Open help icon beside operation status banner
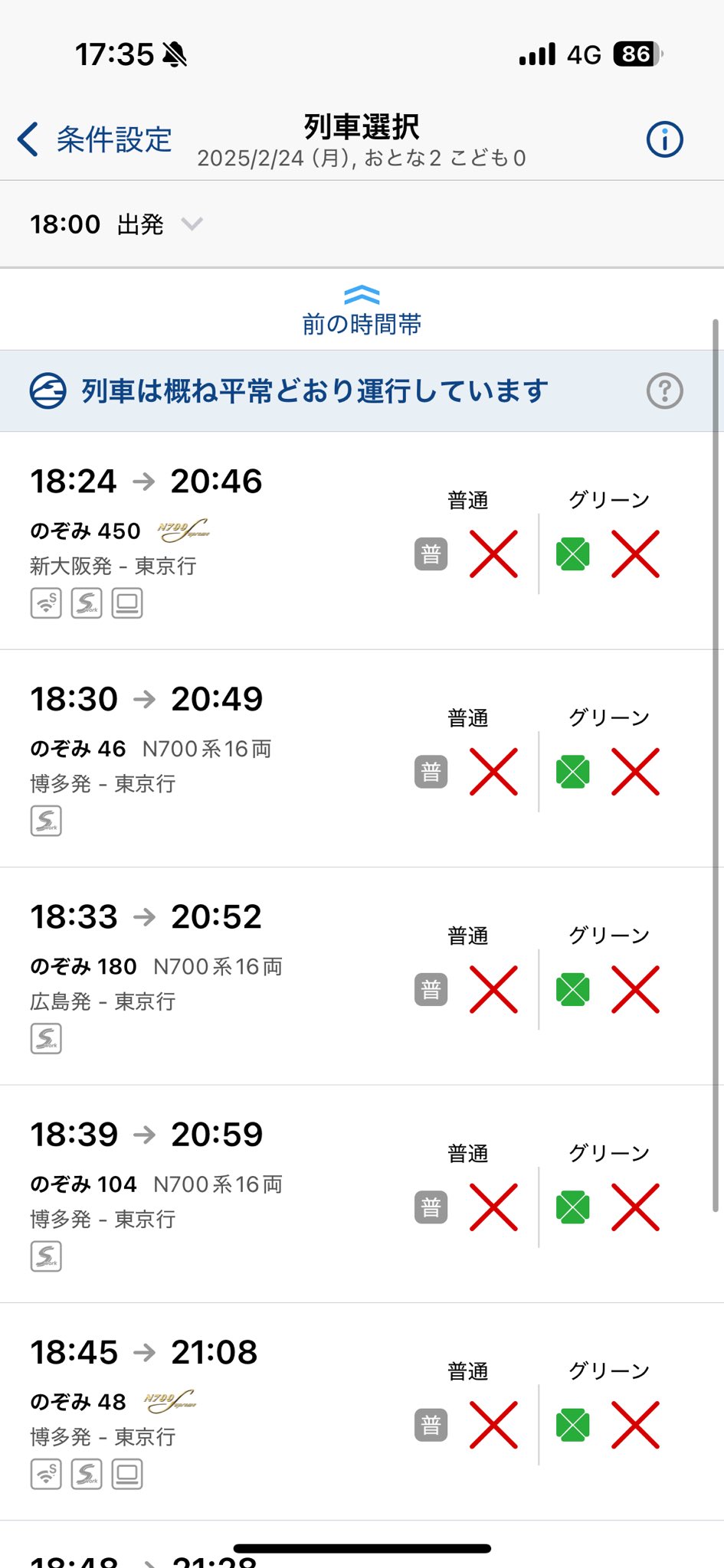Screen dimensions: 724x1568 pyautogui.click(x=664, y=391)
